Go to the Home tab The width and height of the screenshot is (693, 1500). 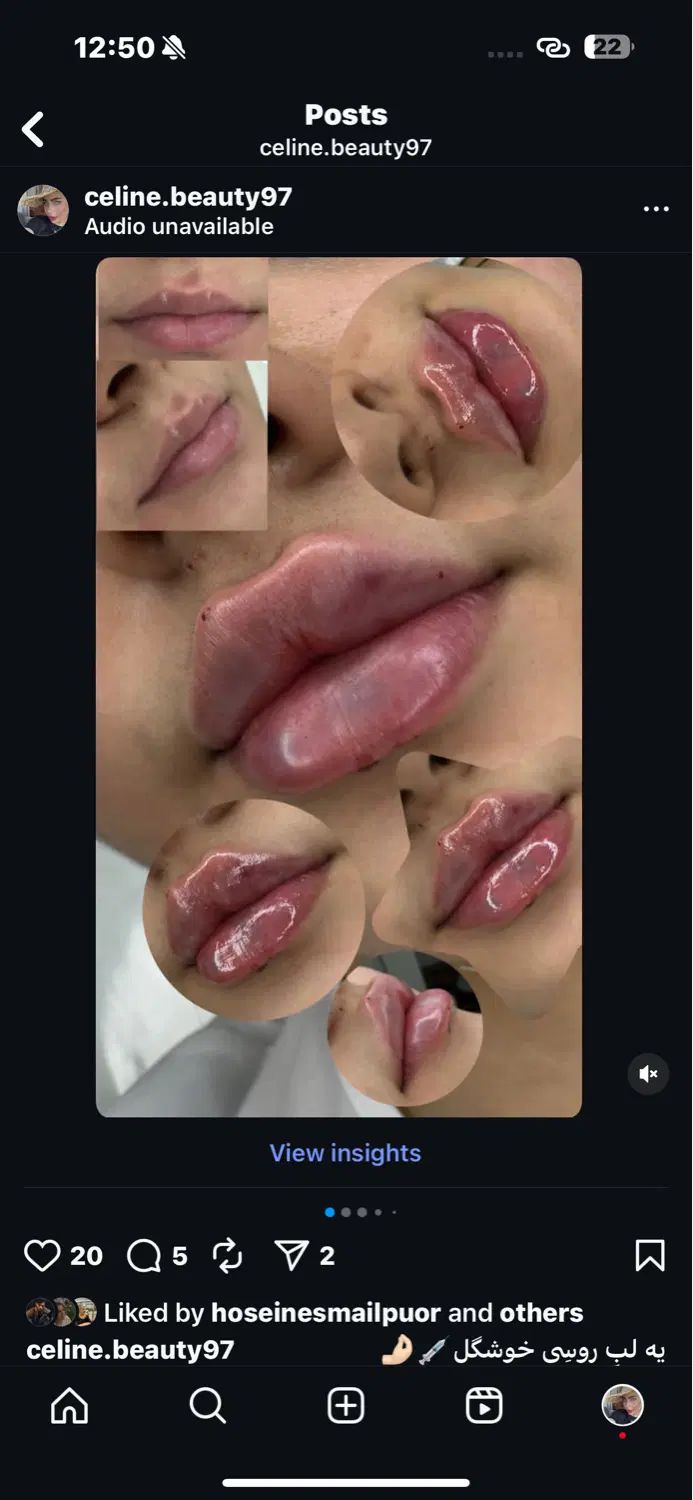pos(69,1406)
